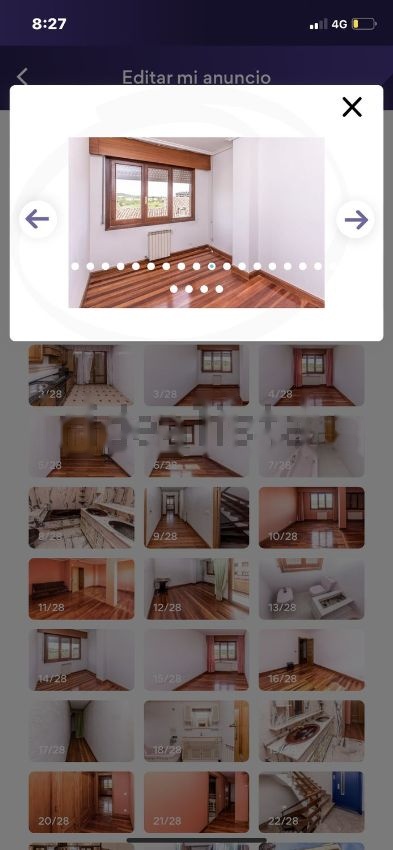Open photo 18/28 bathroom thumbnail
This screenshot has height=850, width=393.
tap(196, 731)
